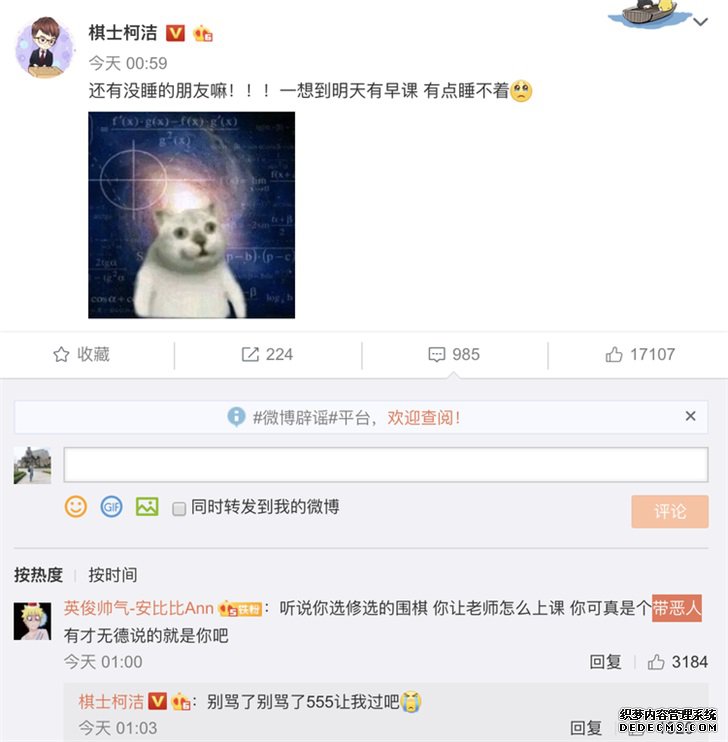The height and width of the screenshot is (742, 728).
Task: Open the emoji picker
Action: coord(76,507)
